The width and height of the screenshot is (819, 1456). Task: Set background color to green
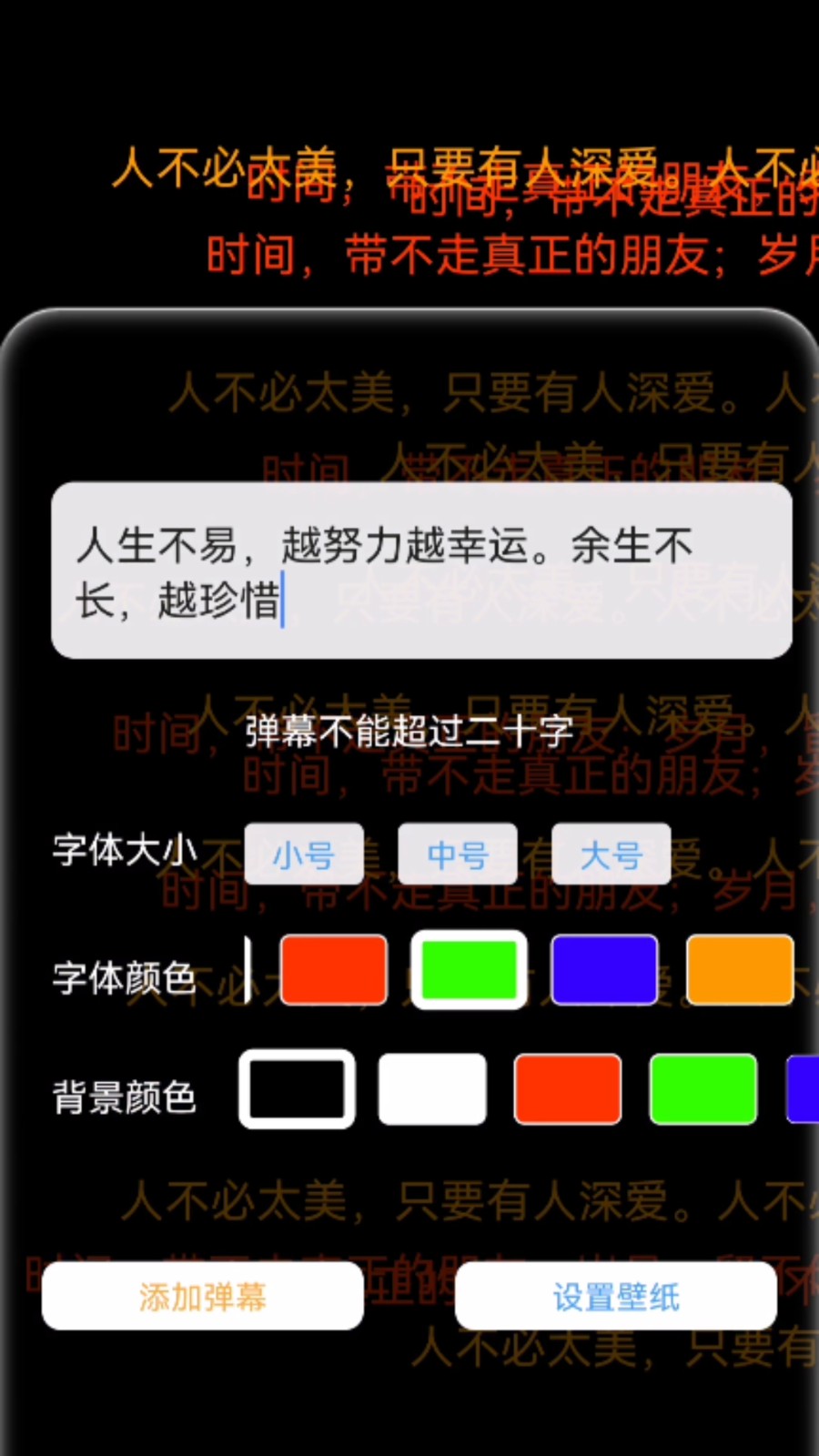click(x=703, y=1089)
